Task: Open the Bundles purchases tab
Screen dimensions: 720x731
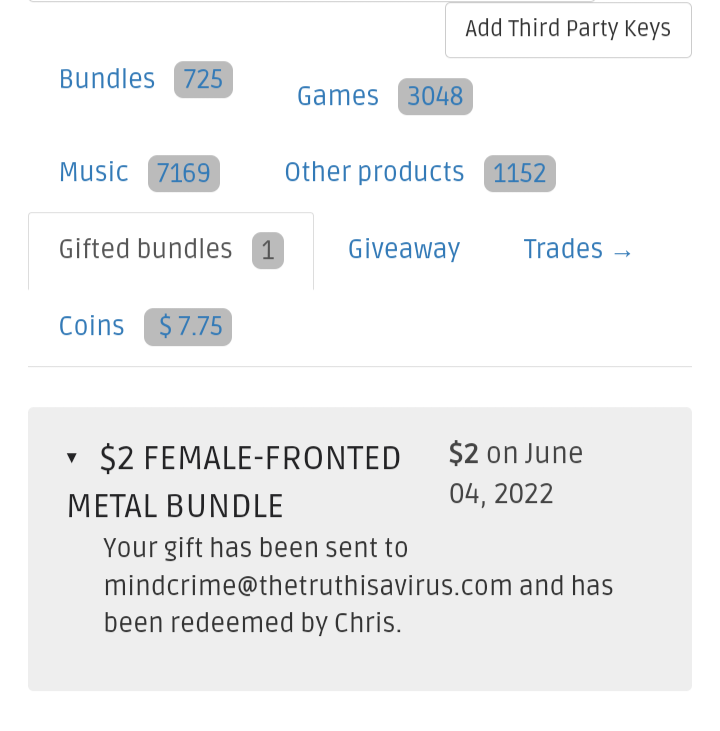Action: pyautogui.click(x=106, y=79)
